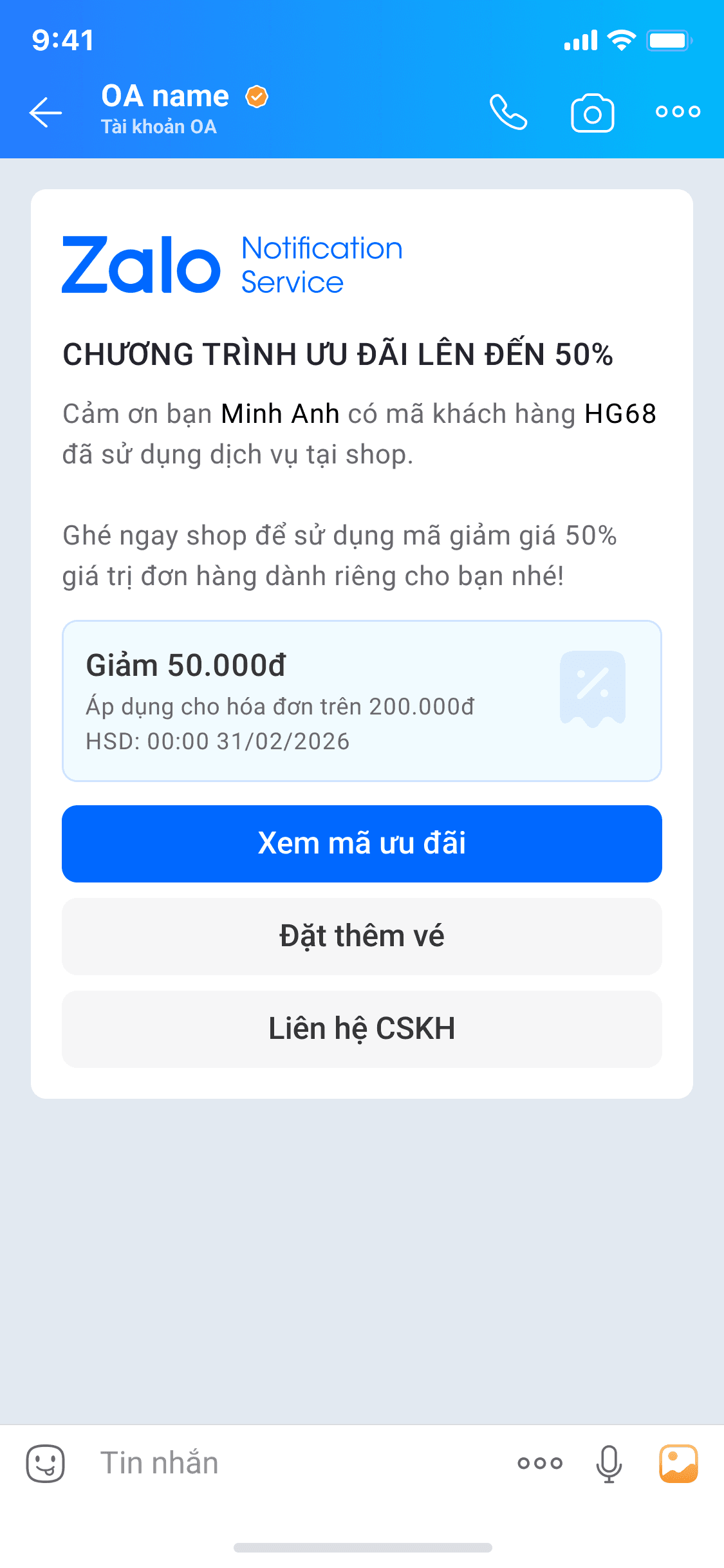Open more options beside message field
Screen dimensions: 724x1568
539,1463
